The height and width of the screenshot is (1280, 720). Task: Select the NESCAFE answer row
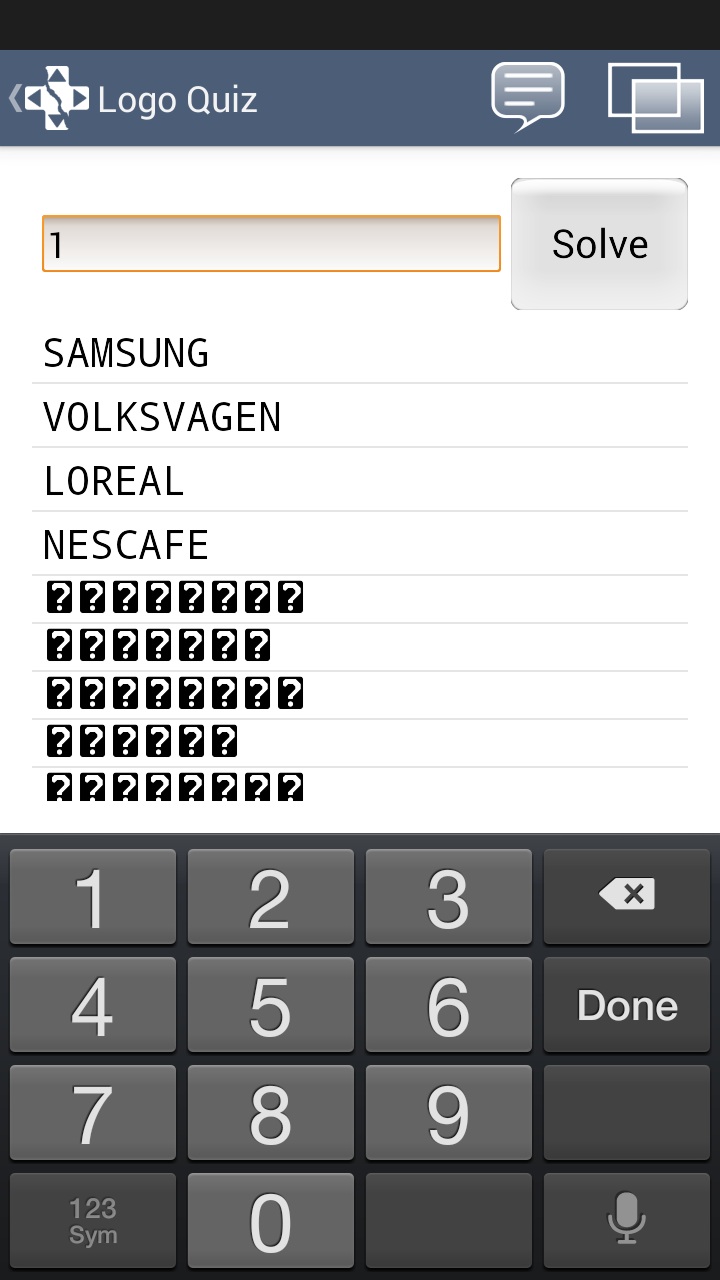click(x=360, y=545)
